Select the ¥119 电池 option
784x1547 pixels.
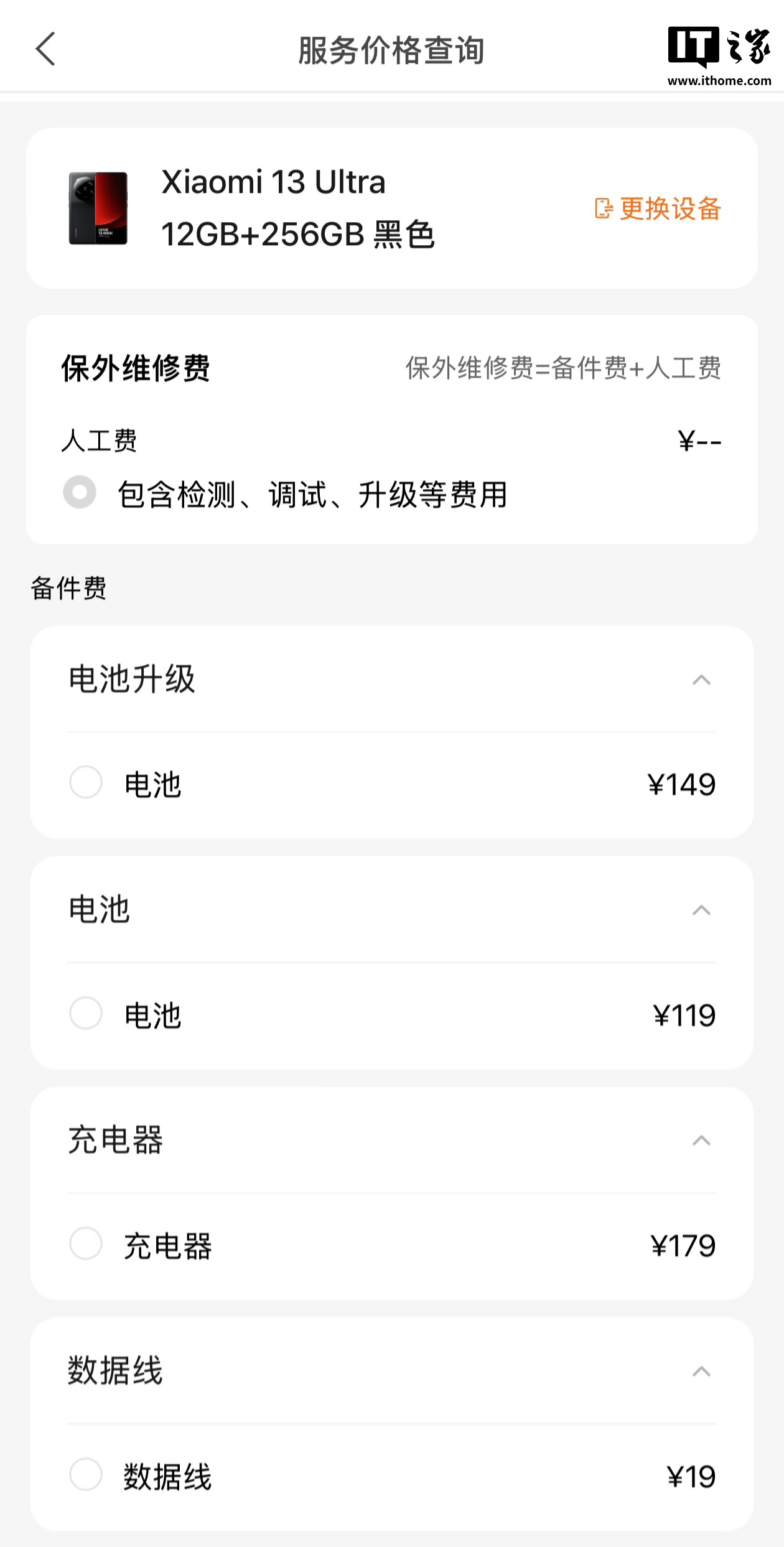(86, 1014)
